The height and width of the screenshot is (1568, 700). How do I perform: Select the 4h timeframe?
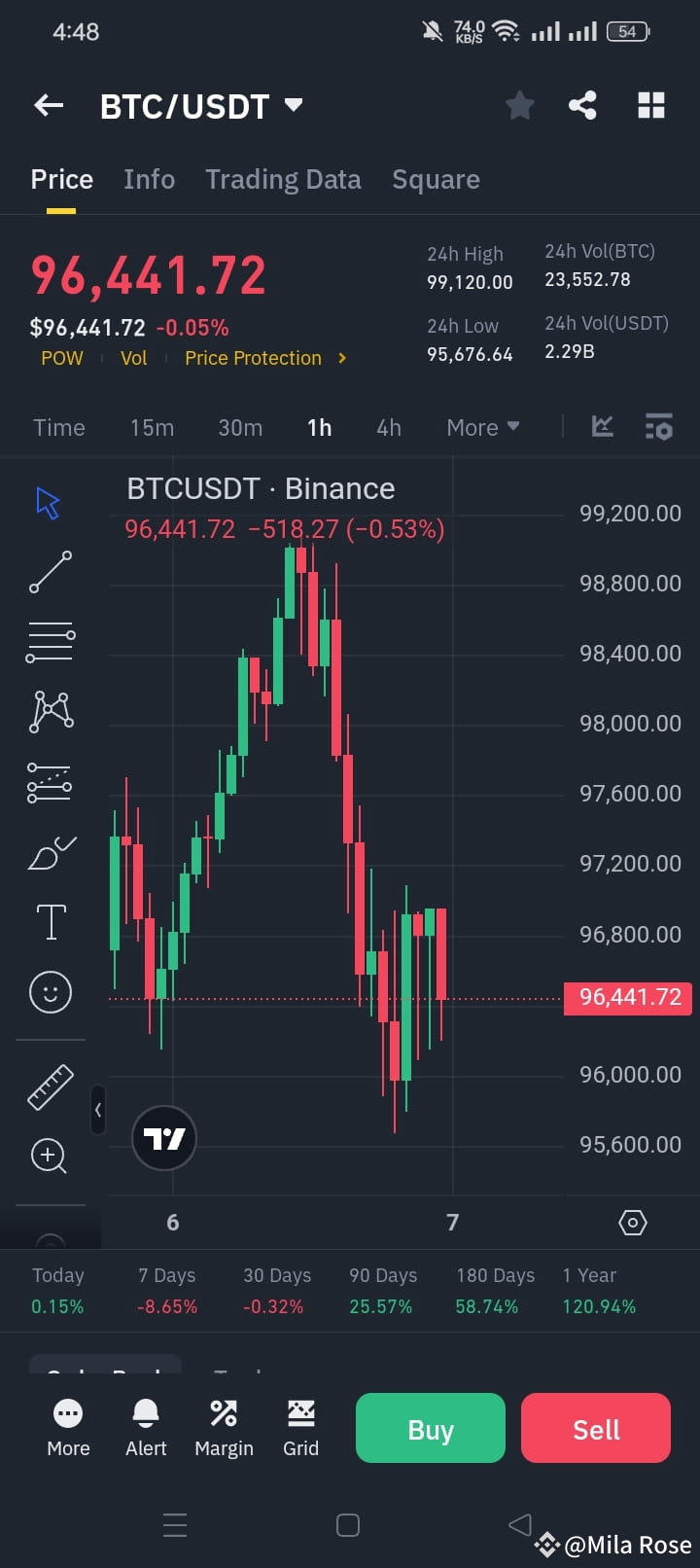[388, 427]
